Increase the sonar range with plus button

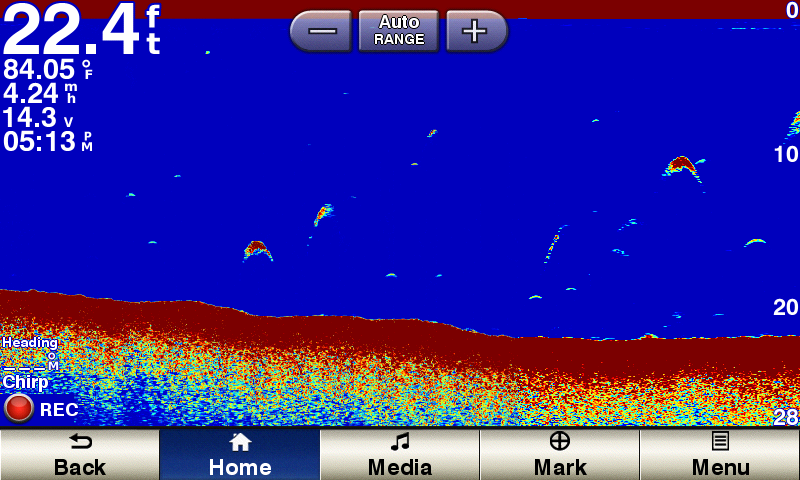pos(476,31)
